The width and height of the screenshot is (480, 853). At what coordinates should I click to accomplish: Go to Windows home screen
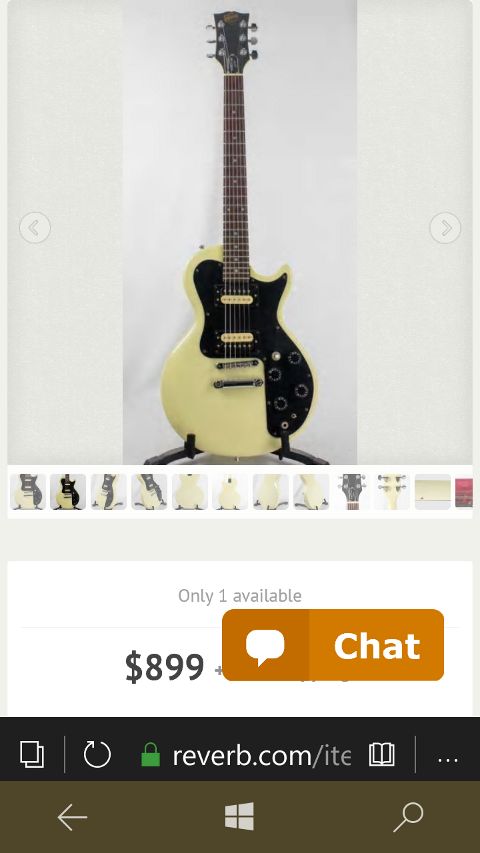pyautogui.click(x=239, y=816)
